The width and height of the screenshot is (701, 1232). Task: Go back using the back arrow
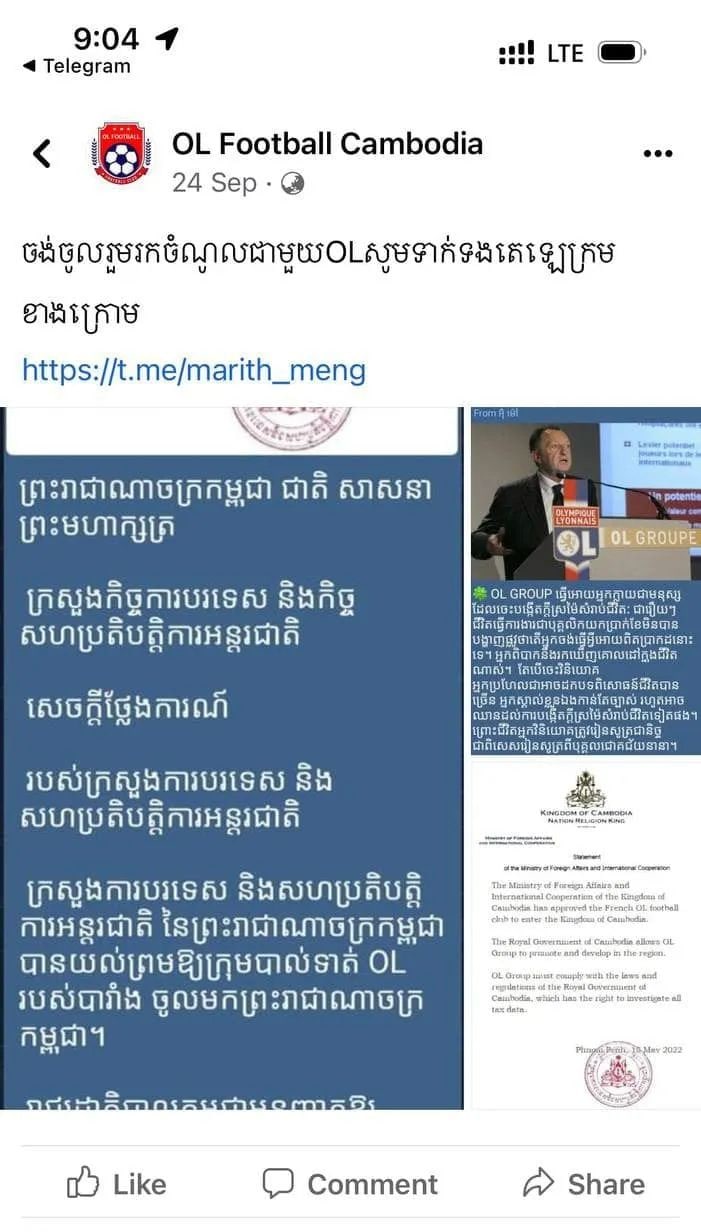41,154
